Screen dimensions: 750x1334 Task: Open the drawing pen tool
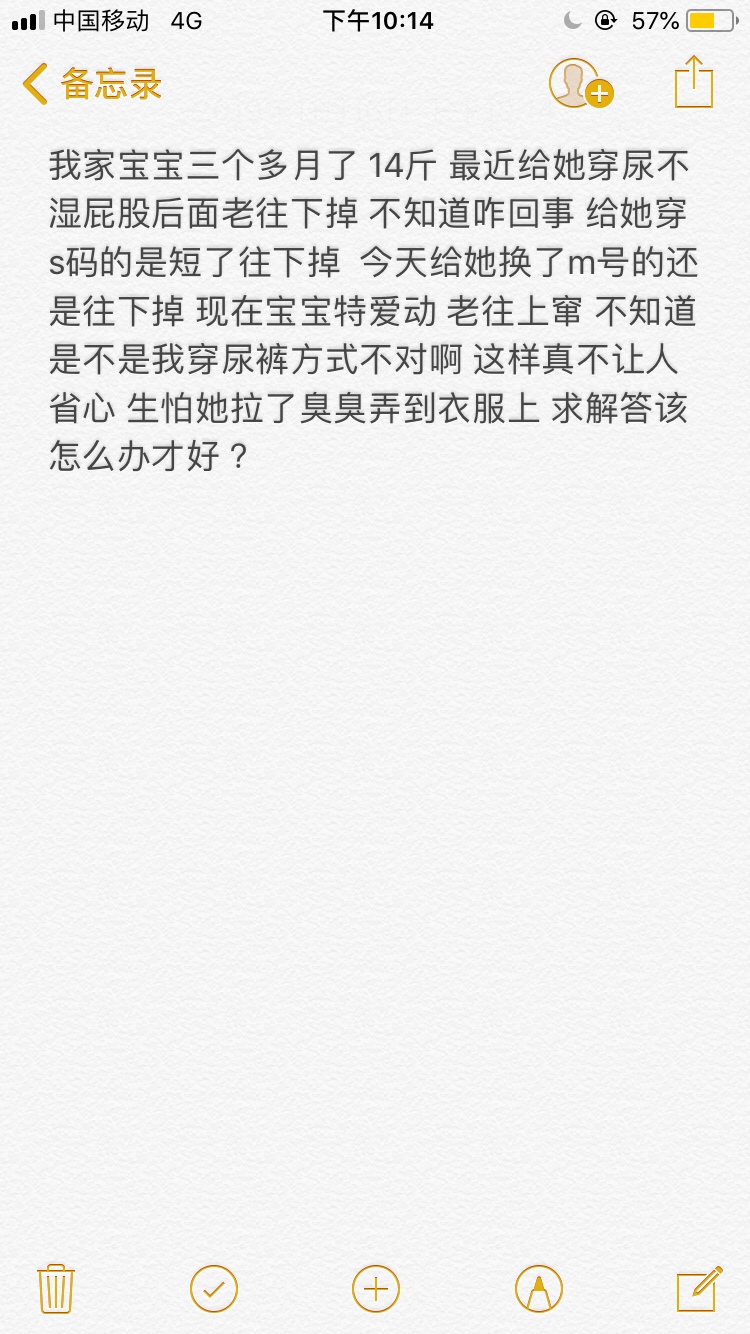(x=538, y=1288)
